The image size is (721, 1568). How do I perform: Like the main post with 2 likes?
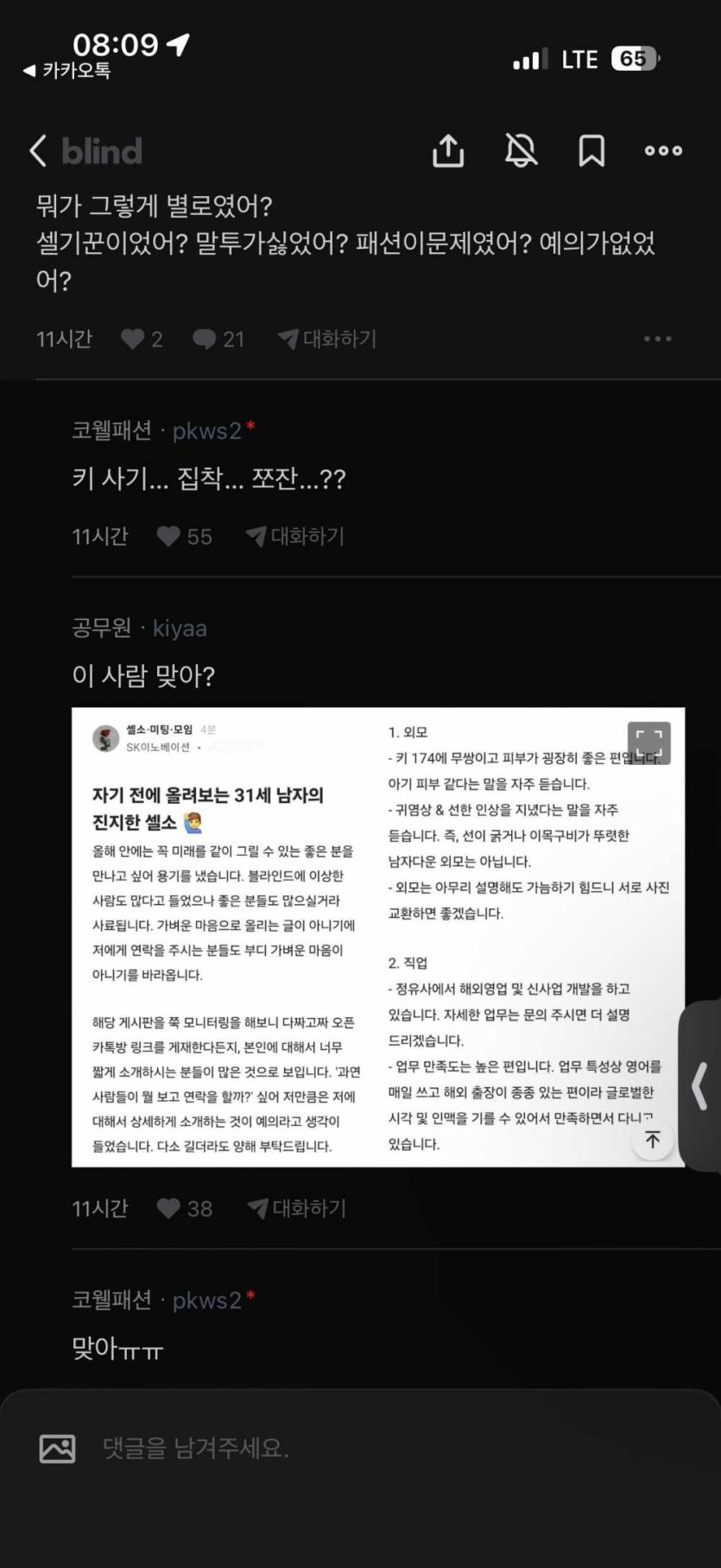coord(133,339)
